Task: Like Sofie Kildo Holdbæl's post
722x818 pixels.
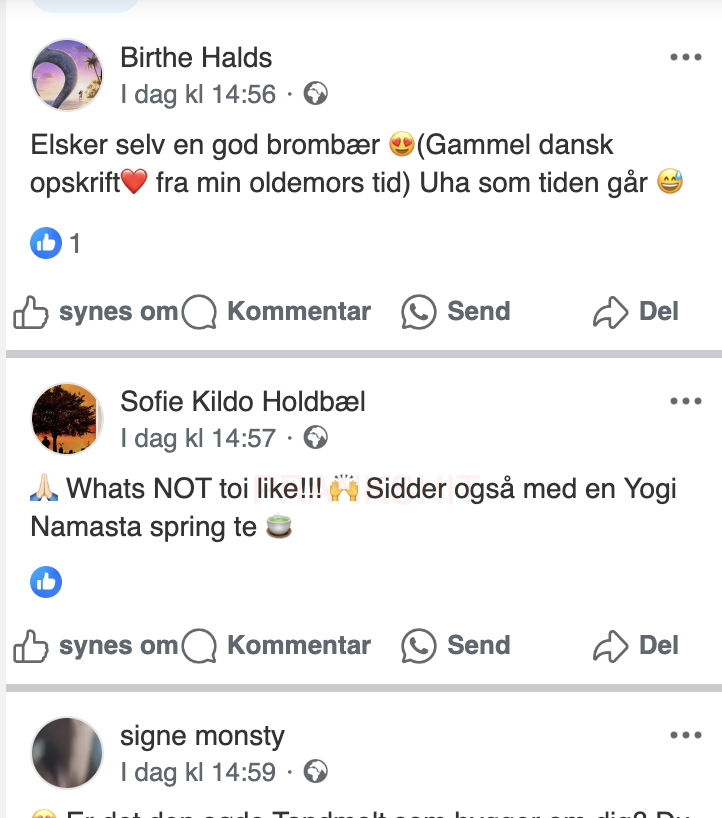Action: [x=95, y=646]
